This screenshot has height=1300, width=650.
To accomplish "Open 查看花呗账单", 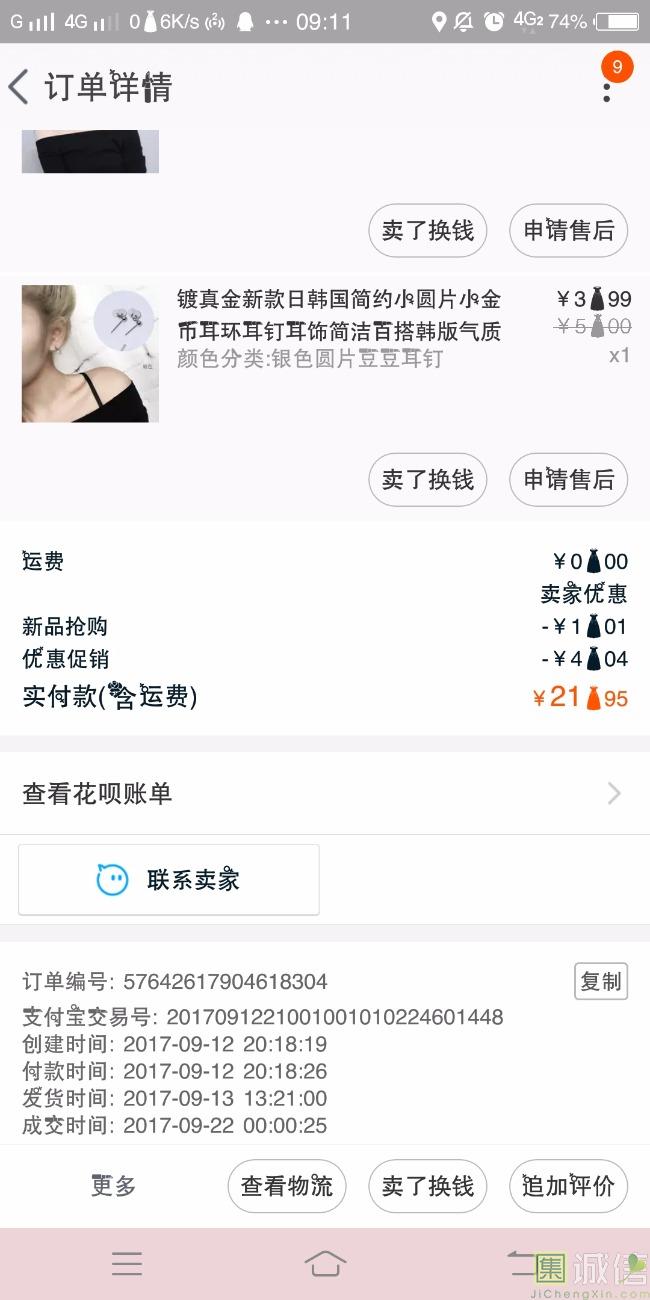I will 325,794.
